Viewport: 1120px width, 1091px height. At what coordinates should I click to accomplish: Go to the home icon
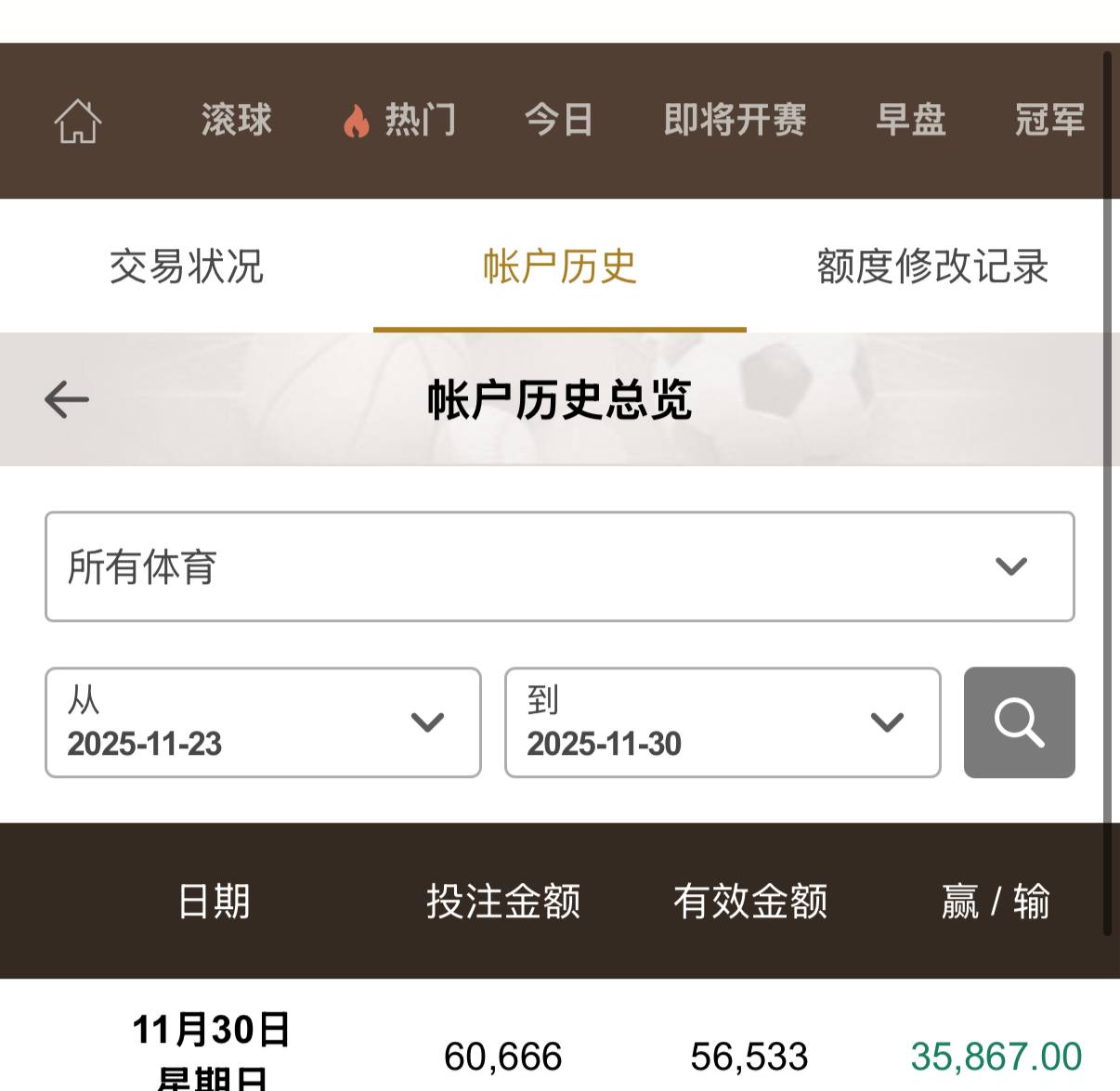77,121
